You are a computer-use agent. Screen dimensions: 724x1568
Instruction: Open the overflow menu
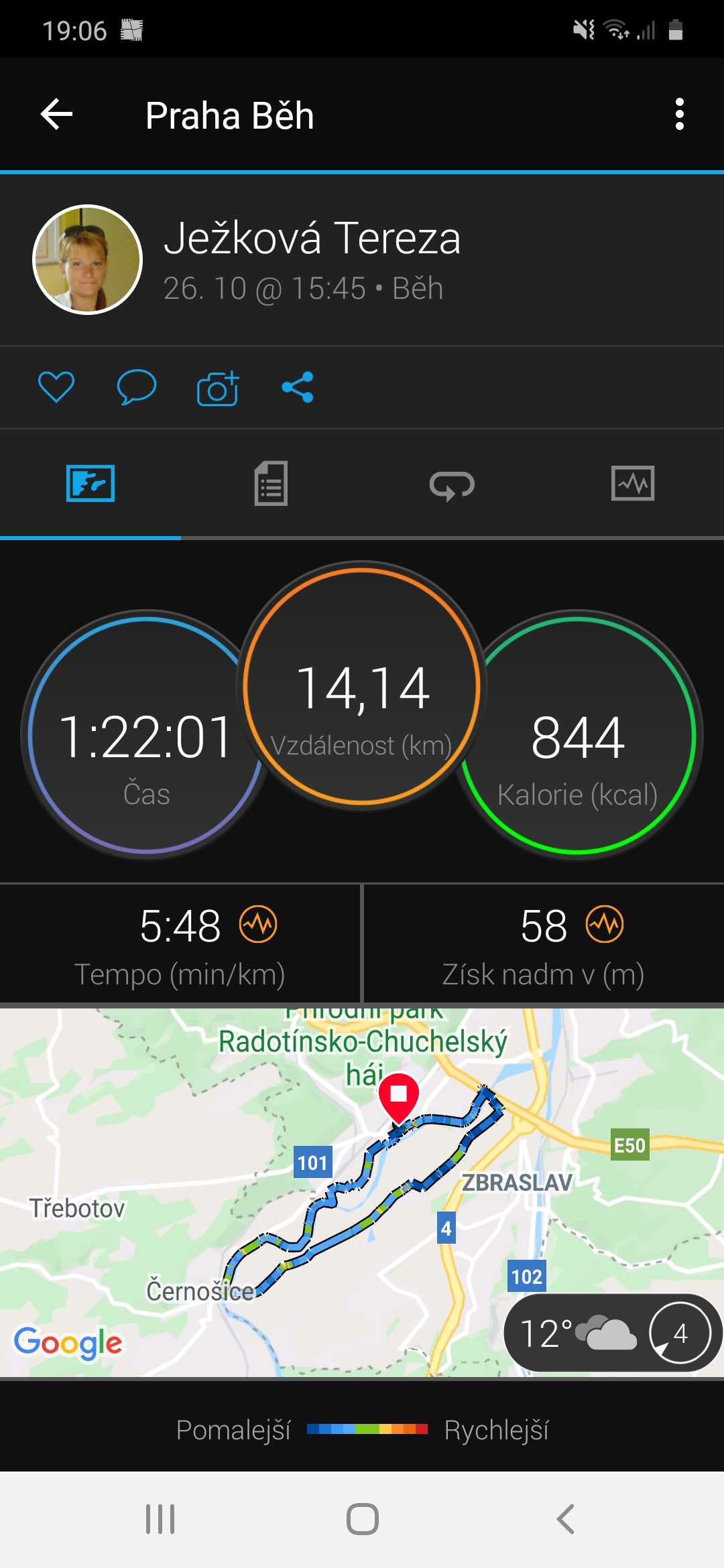click(x=679, y=115)
